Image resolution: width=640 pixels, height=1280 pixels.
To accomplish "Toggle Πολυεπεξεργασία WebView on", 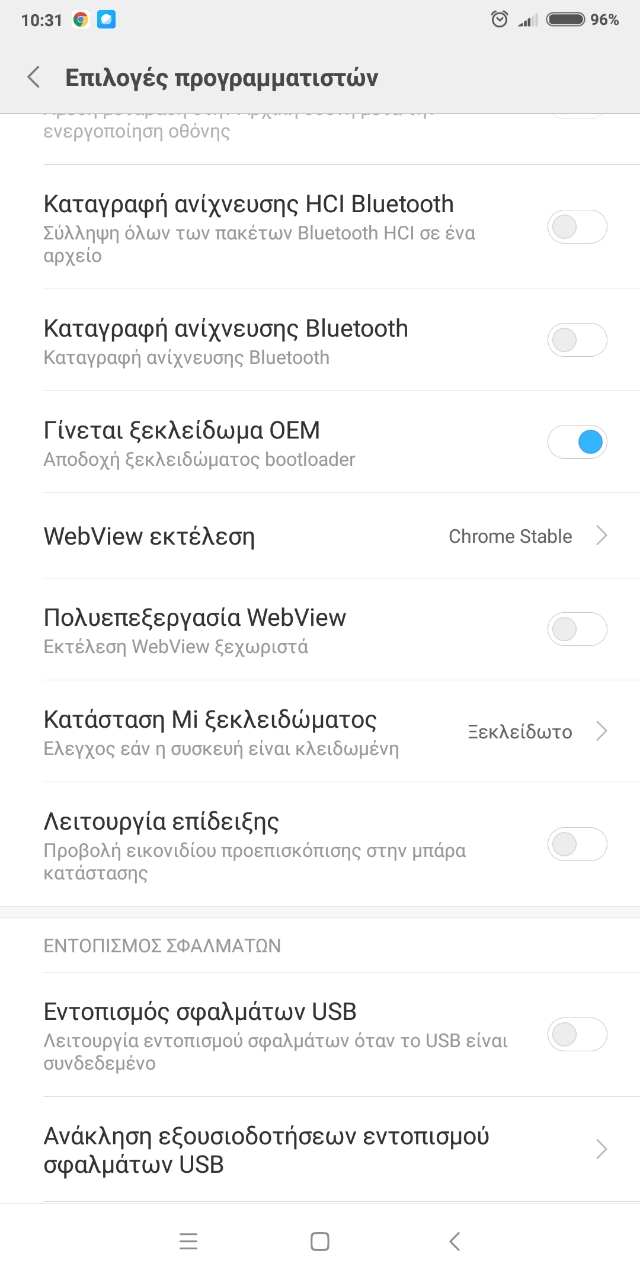I will pyautogui.click(x=577, y=629).
